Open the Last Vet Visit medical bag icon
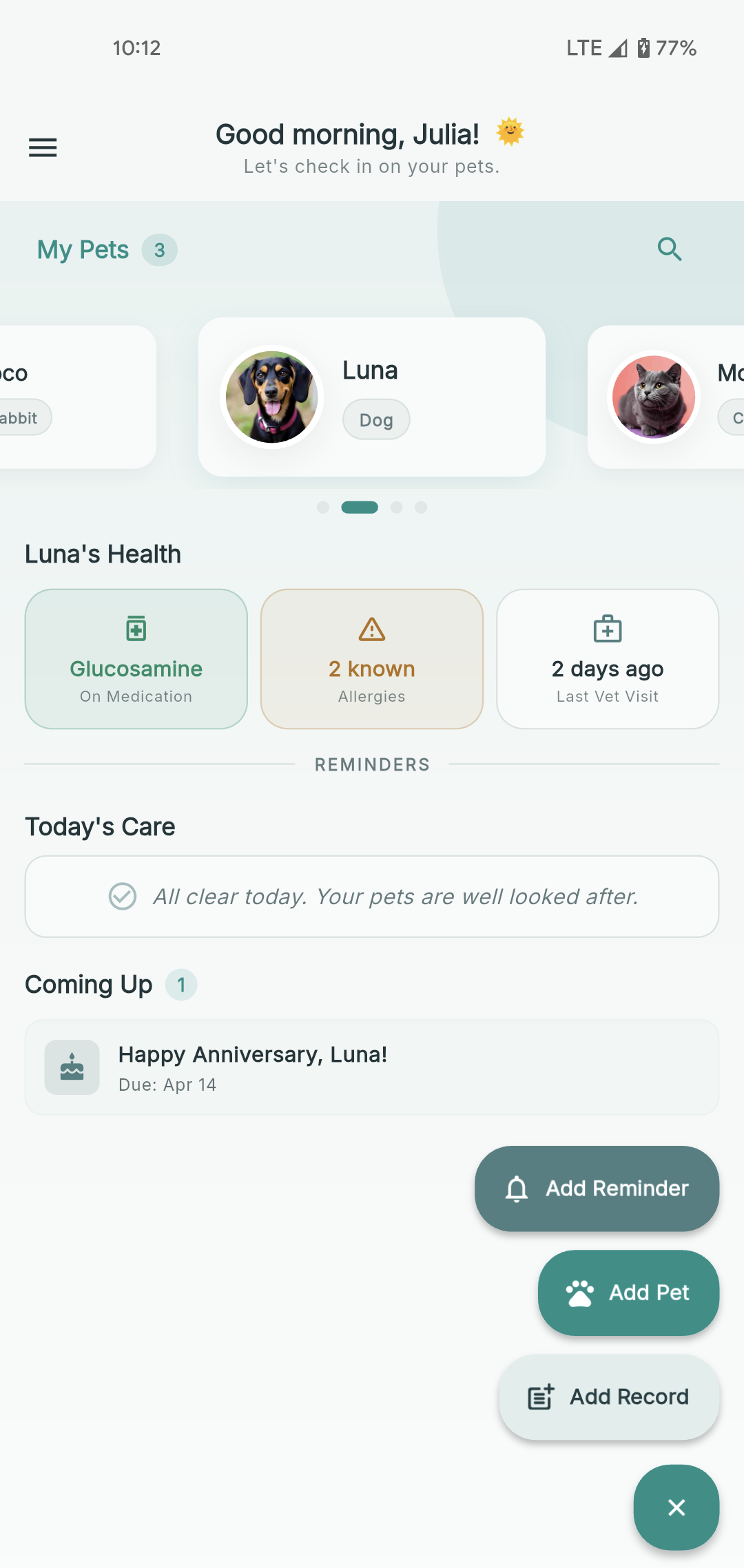The image size is (744, 1568). pos(607,628)
